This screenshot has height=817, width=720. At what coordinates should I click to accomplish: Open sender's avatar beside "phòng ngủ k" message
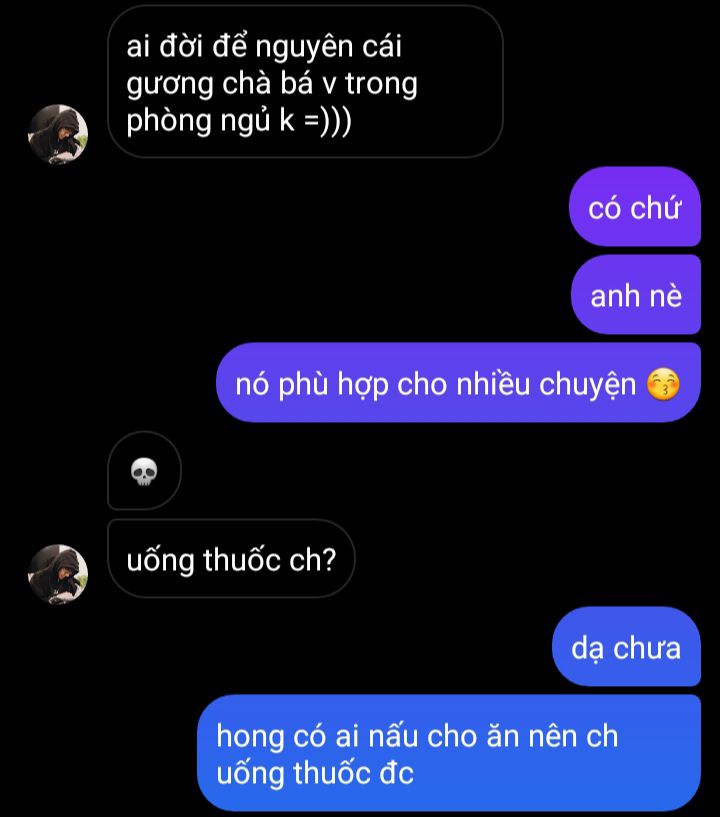tap(57, 134)
